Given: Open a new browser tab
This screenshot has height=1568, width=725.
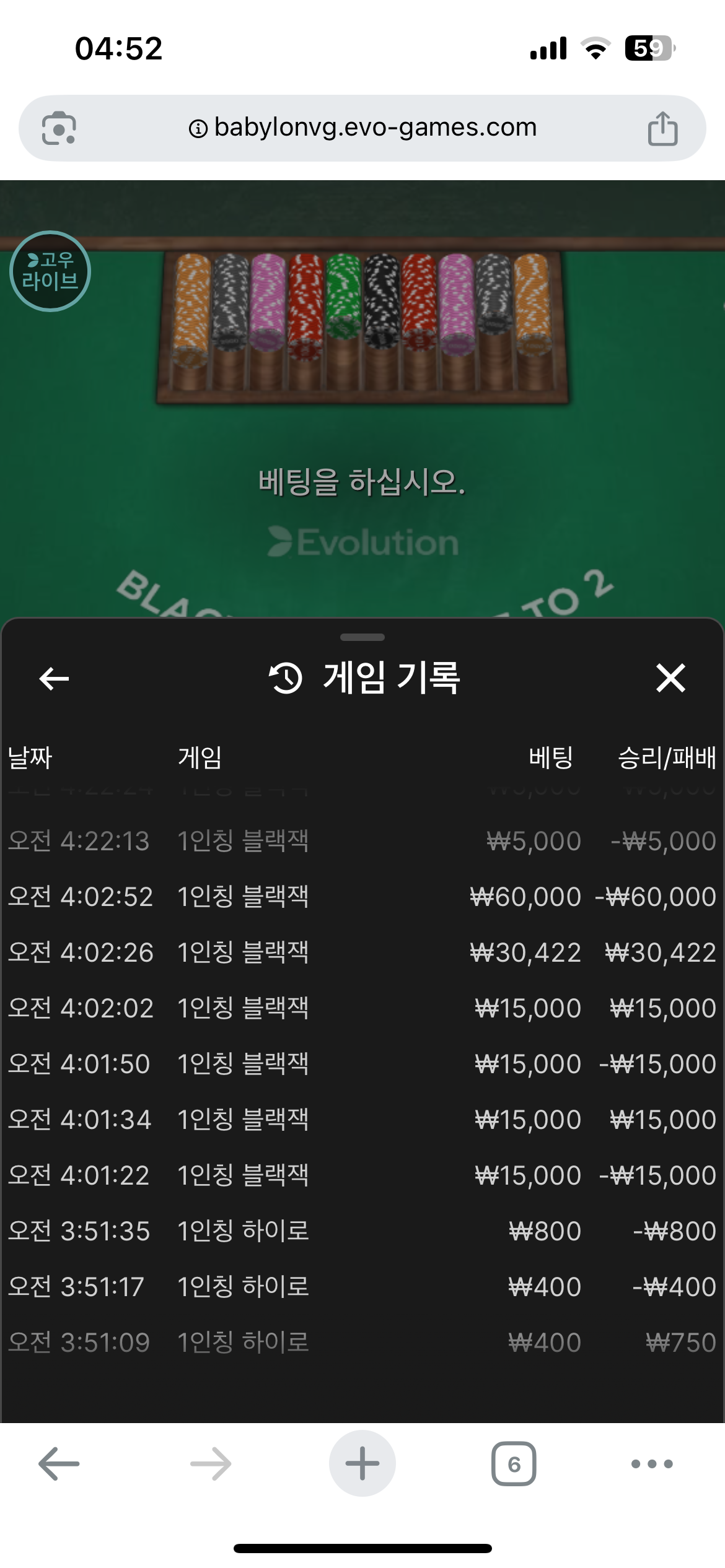Looking at the screenshot, I should [362, 1463].
